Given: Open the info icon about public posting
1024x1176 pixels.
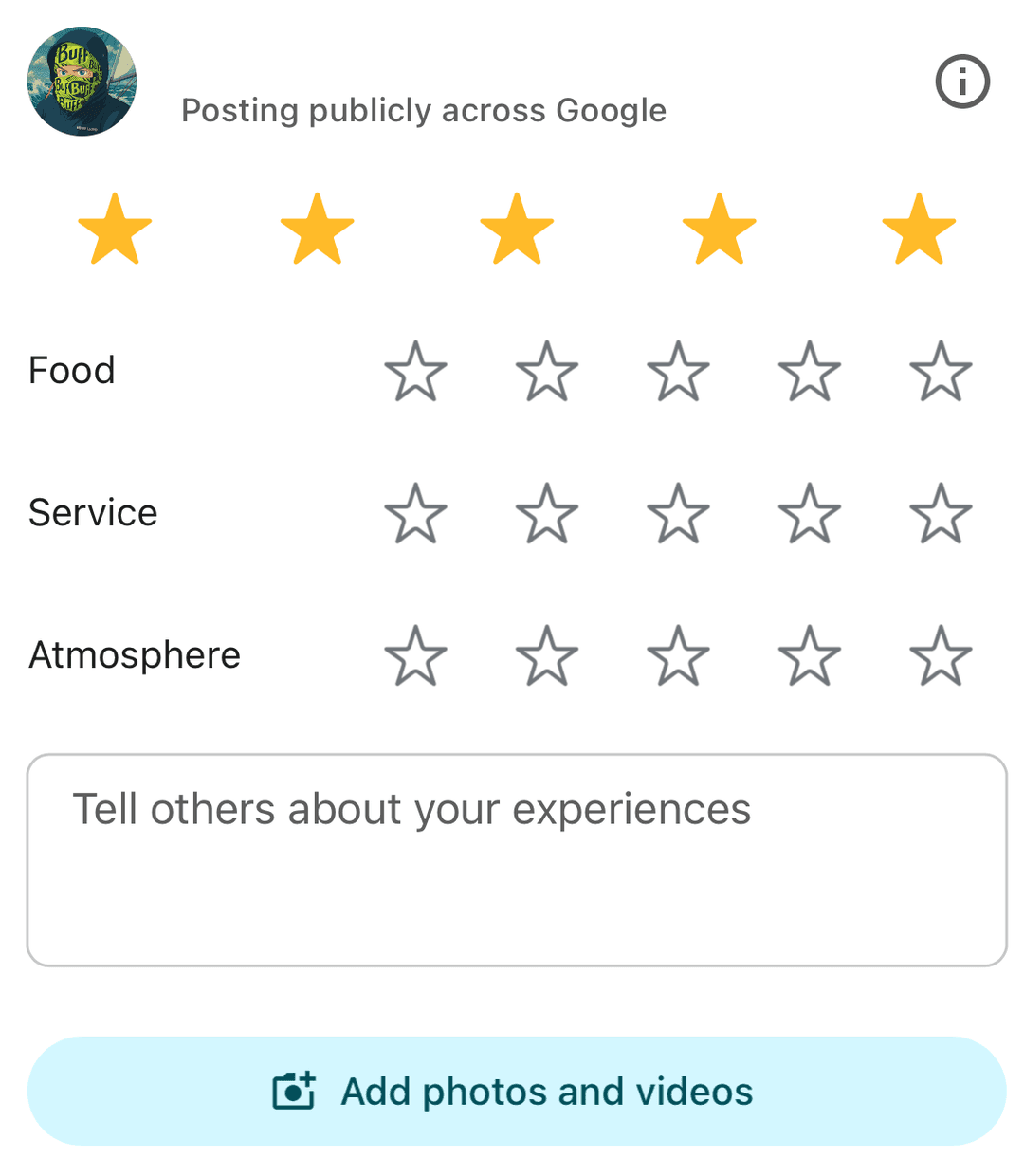Looking at the screenshot, I should pos(962,82).
